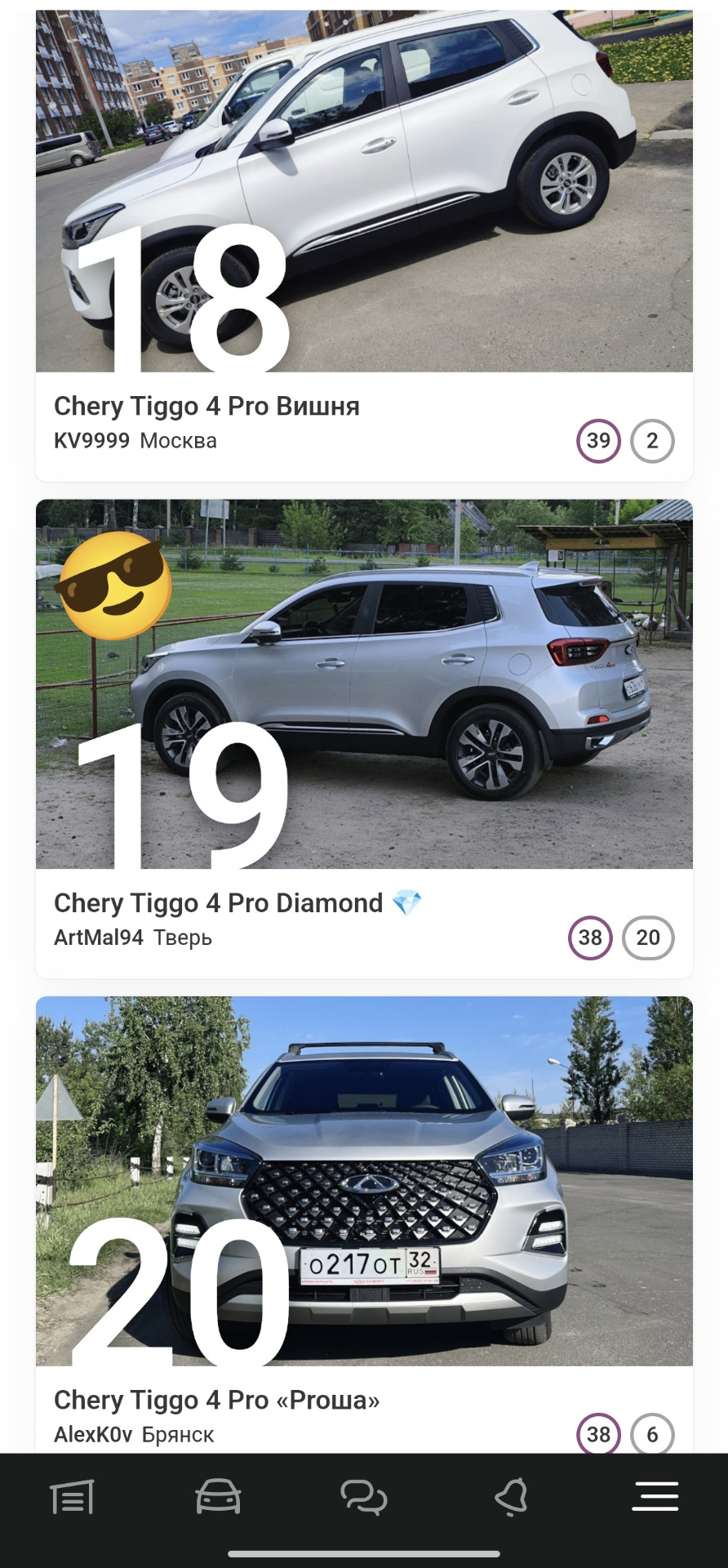Click the city link Москва

179,440
